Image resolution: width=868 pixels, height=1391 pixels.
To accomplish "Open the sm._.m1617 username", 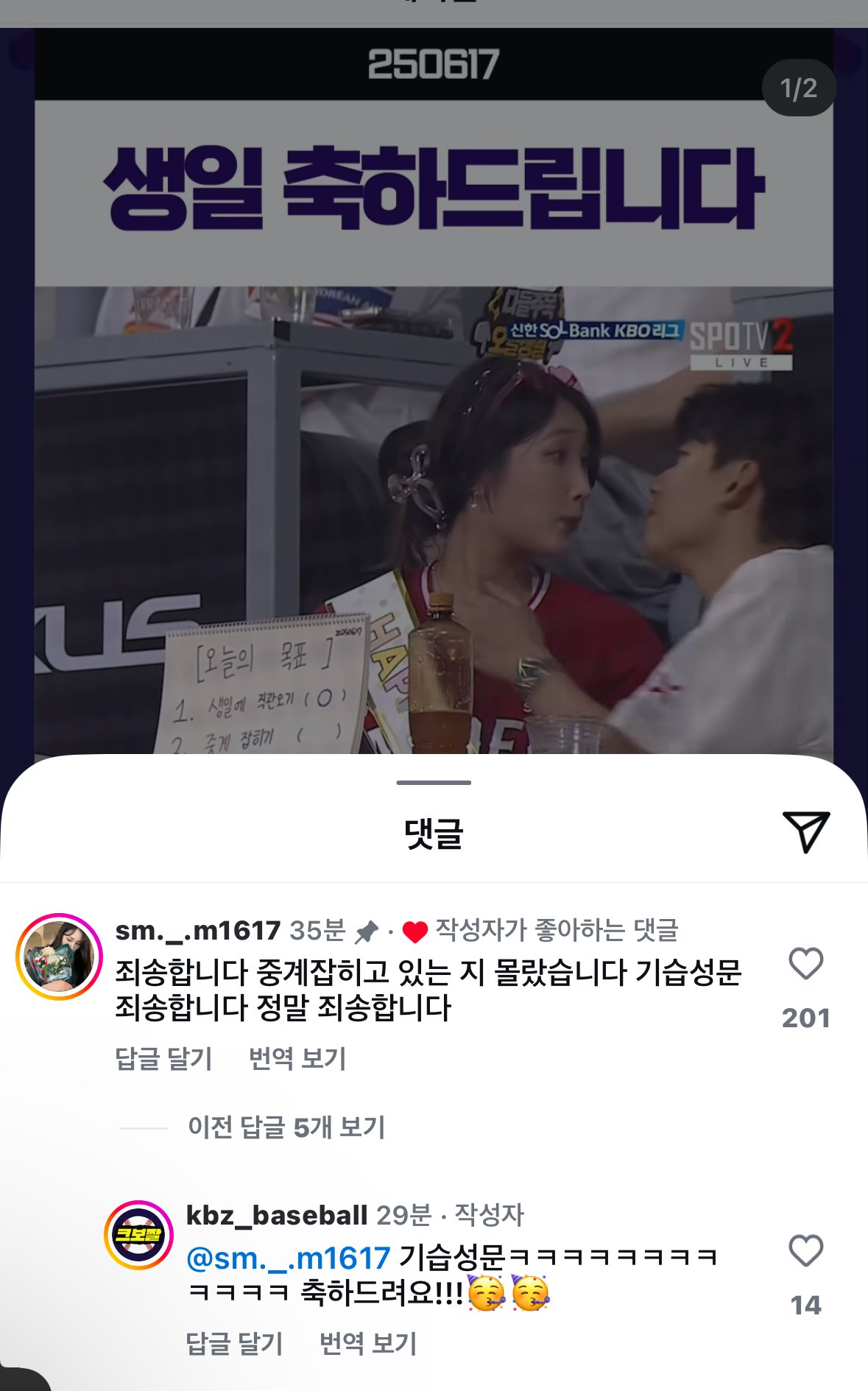I will click(x=197, y=931).
